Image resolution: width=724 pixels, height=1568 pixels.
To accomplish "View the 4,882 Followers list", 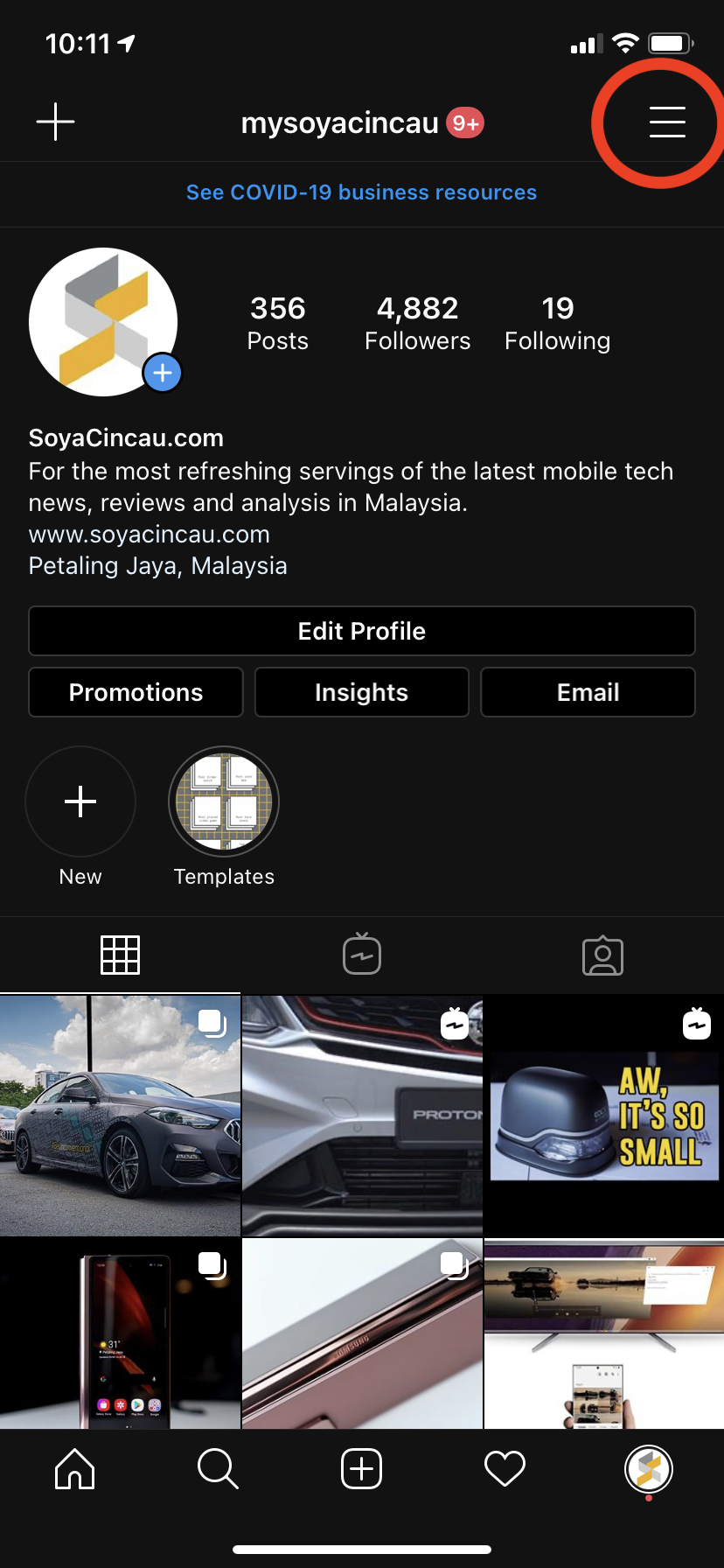I will tap(417, 323).
